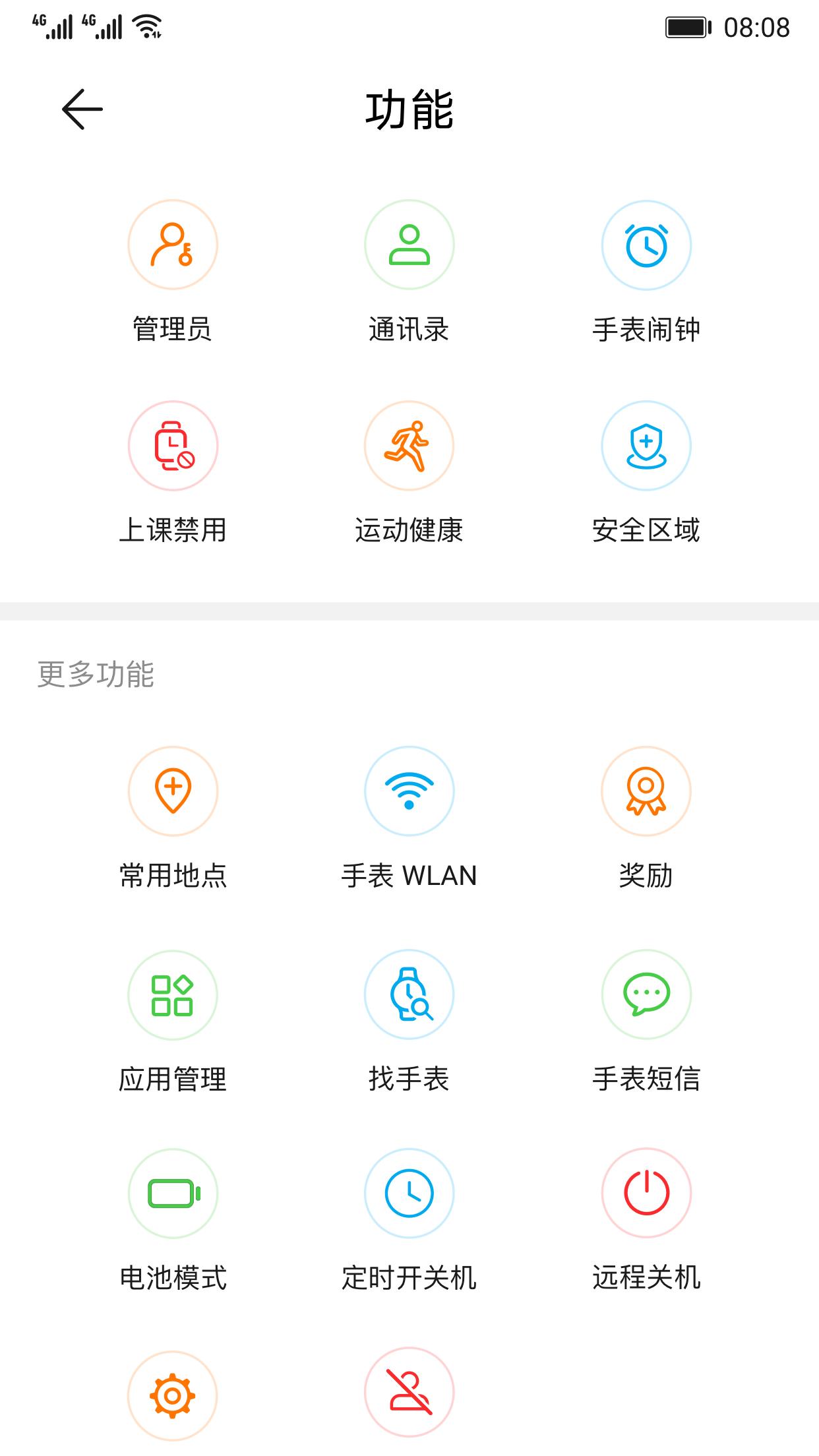
Task: Open 运动健康 sports health
Action: click(x=409, y=446)
